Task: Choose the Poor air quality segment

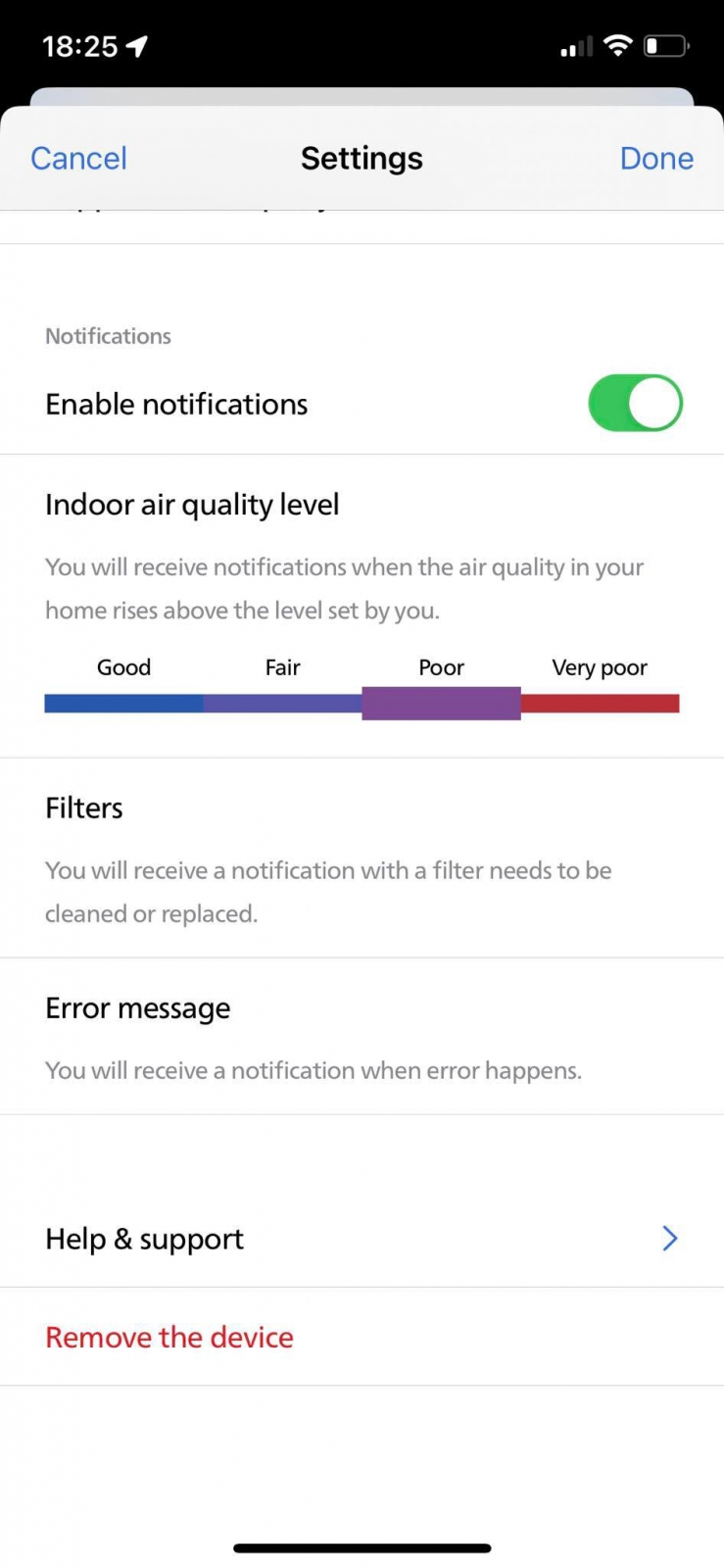Action: click(441, 702)
